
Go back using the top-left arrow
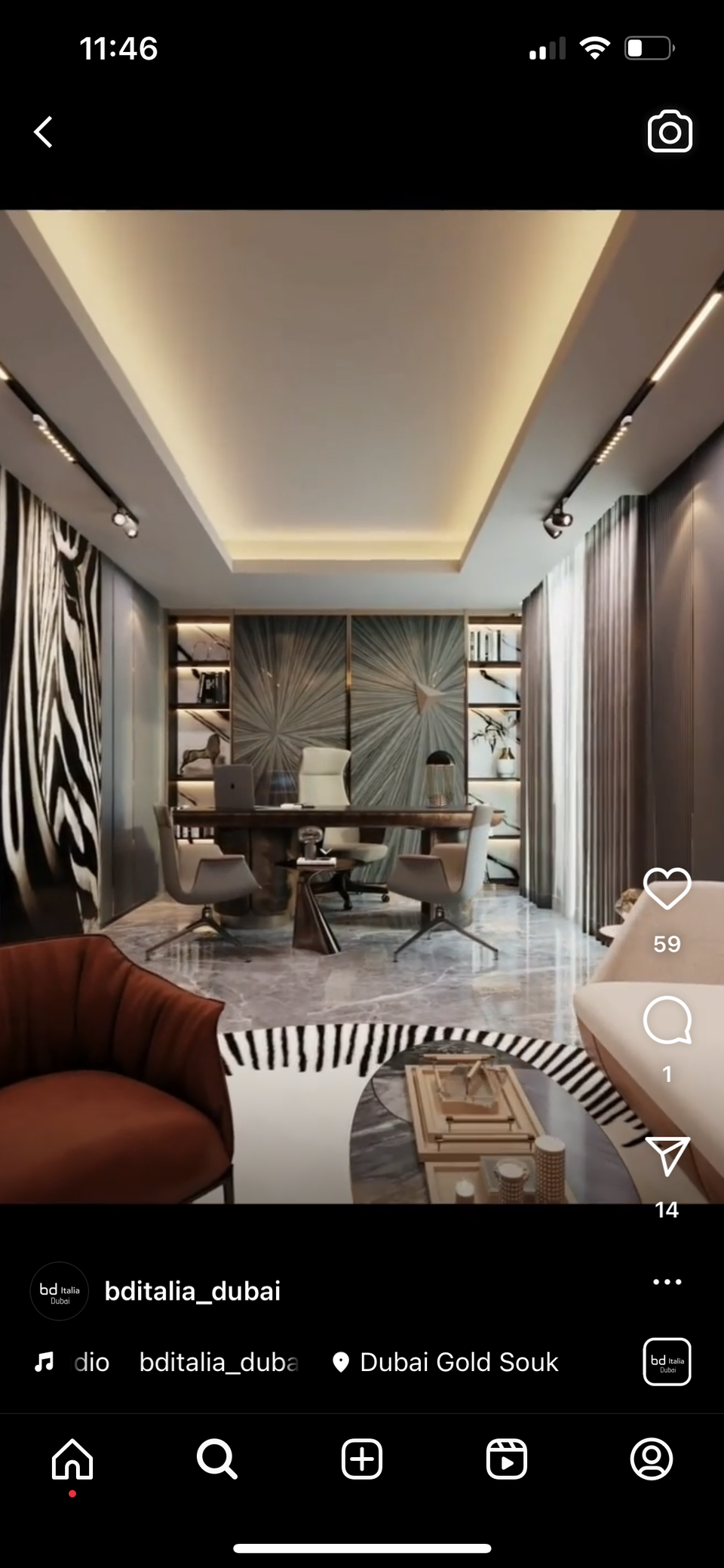pyautogui.click(x=44, y=132)
